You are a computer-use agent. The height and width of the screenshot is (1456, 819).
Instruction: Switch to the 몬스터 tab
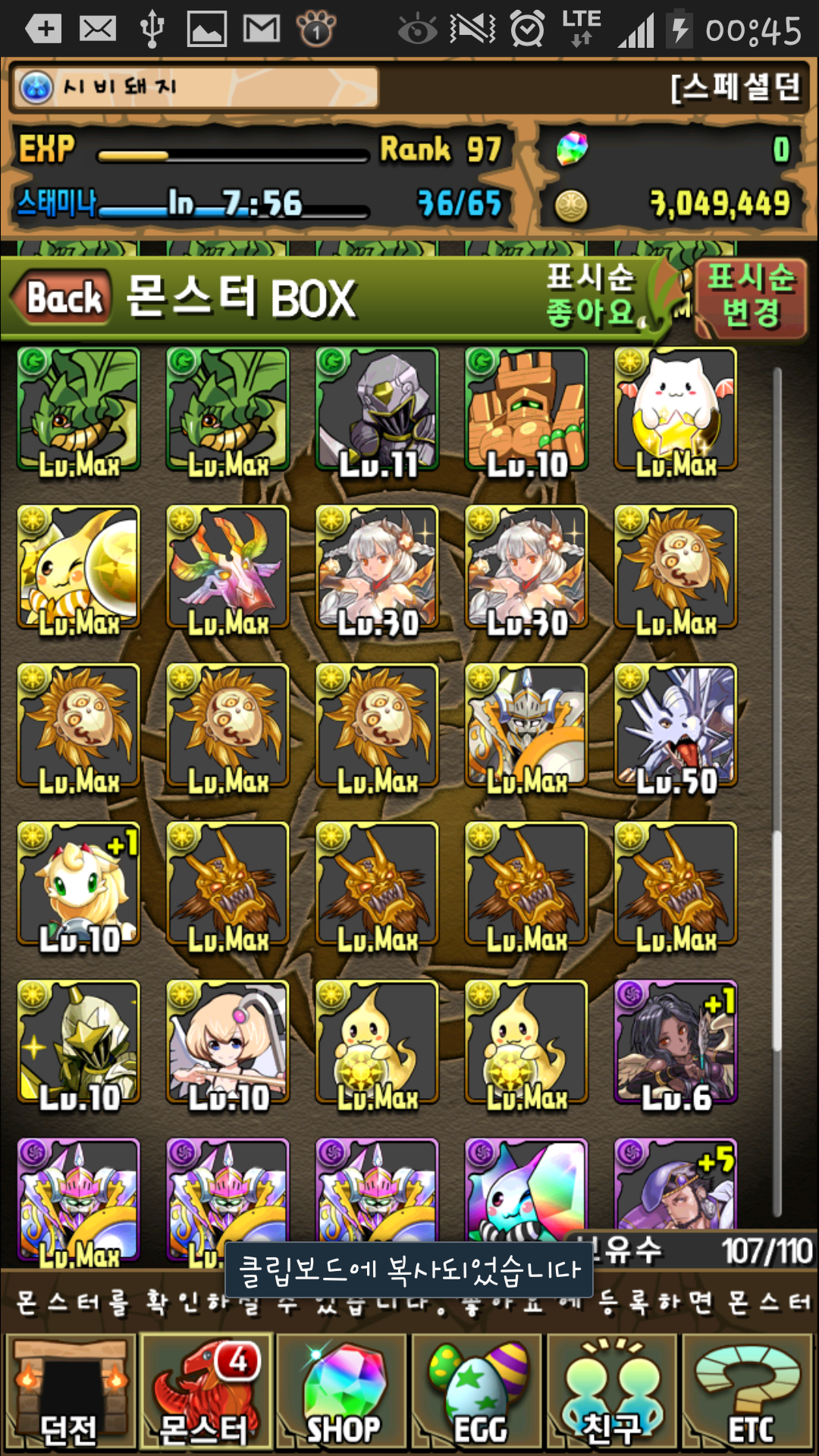[x=206, y=1394]
